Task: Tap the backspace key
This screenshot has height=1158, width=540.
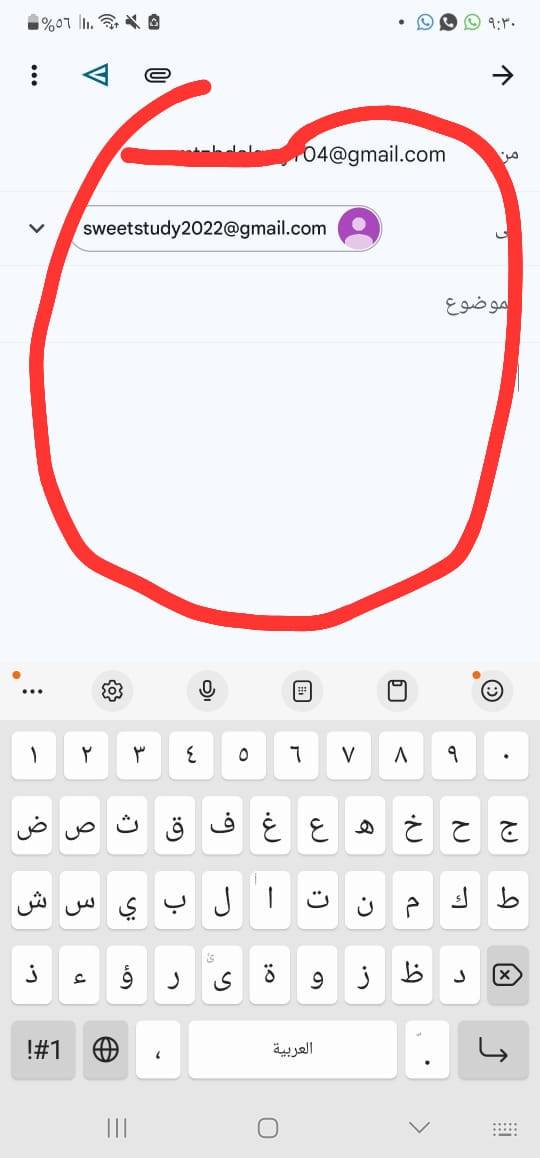Action: [x=507, y=976]
